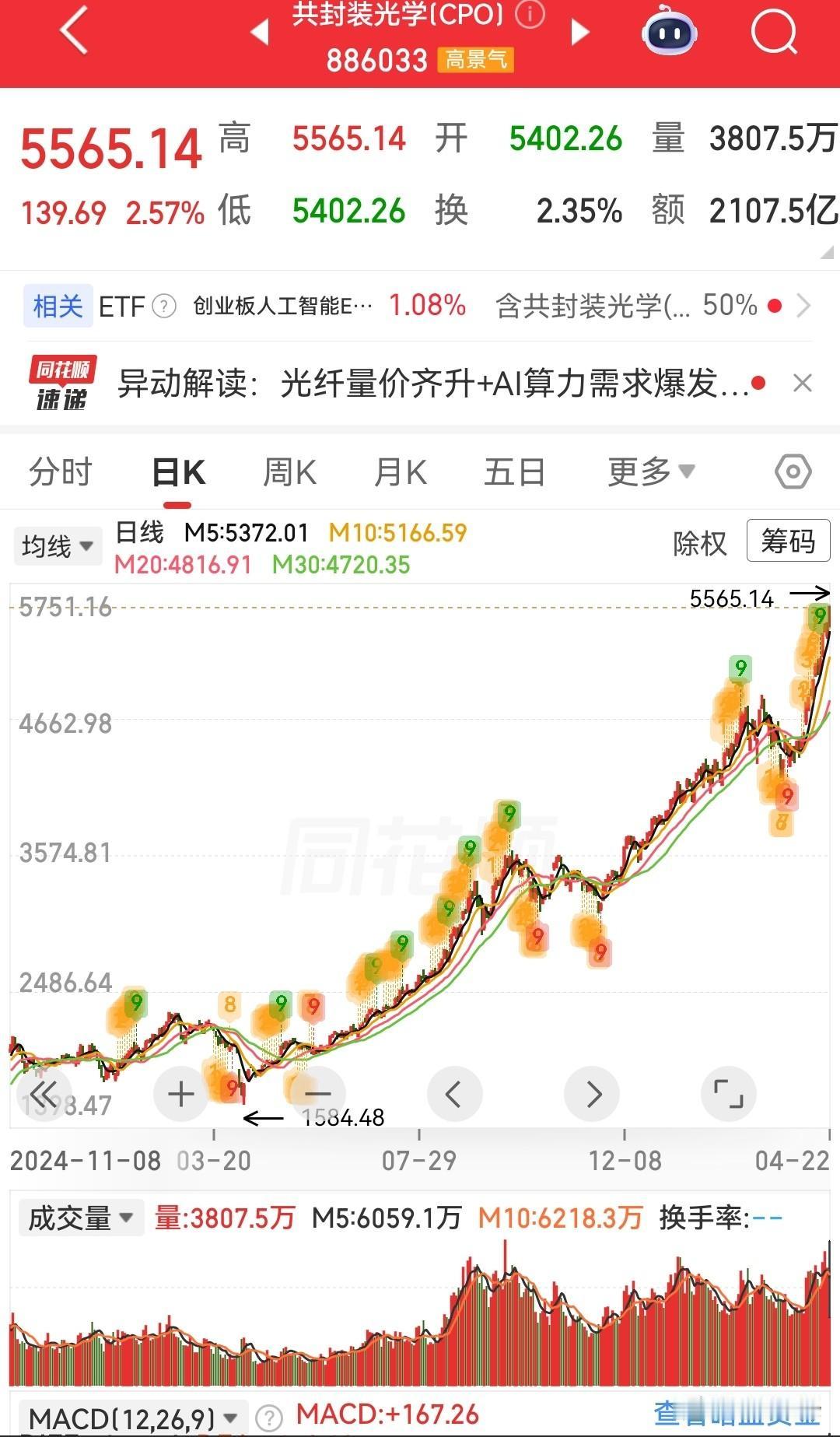Viewport: 840px width, 1437px height.
Task: Open the help question mark next to ETF
Action: 162,306
